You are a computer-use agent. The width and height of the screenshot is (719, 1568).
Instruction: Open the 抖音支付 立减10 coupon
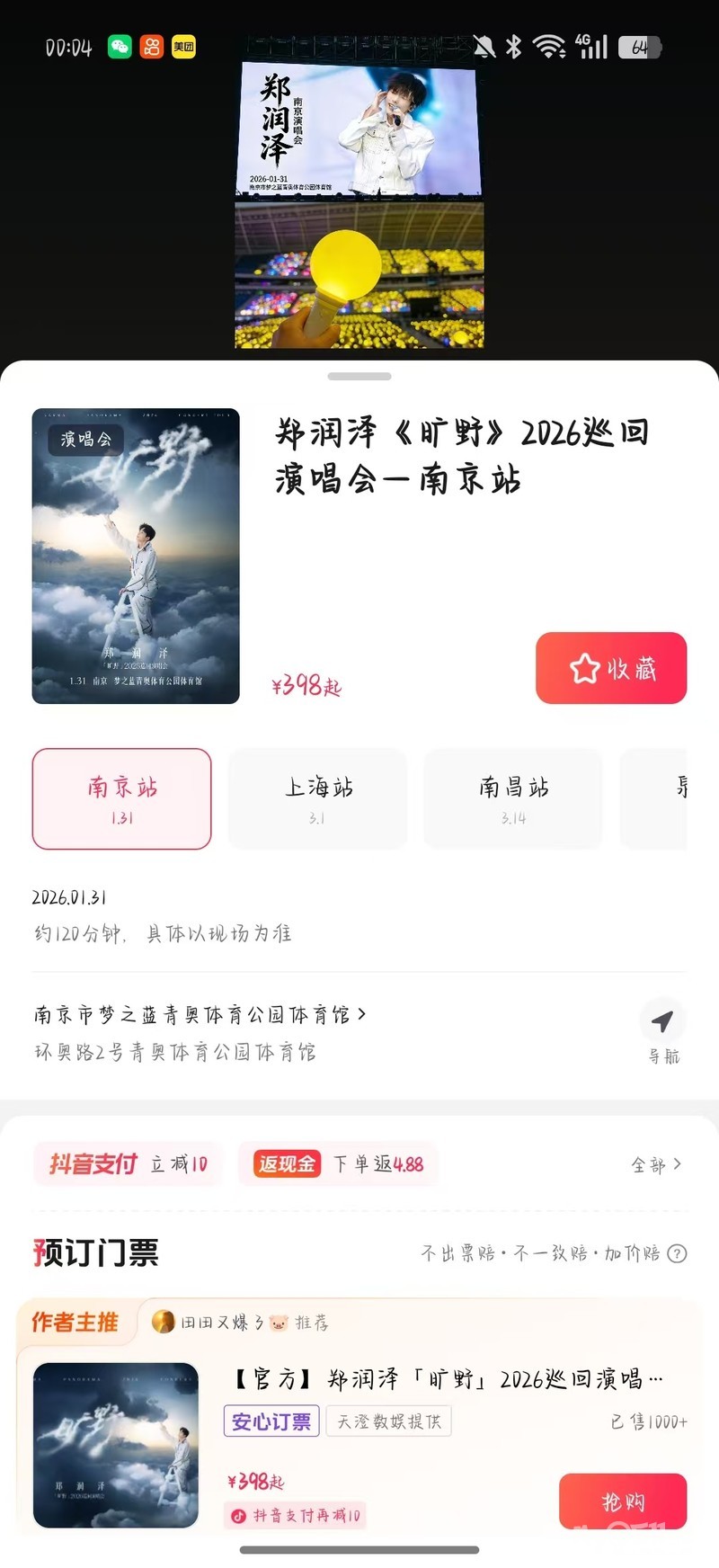click(x=129, y=1164)
